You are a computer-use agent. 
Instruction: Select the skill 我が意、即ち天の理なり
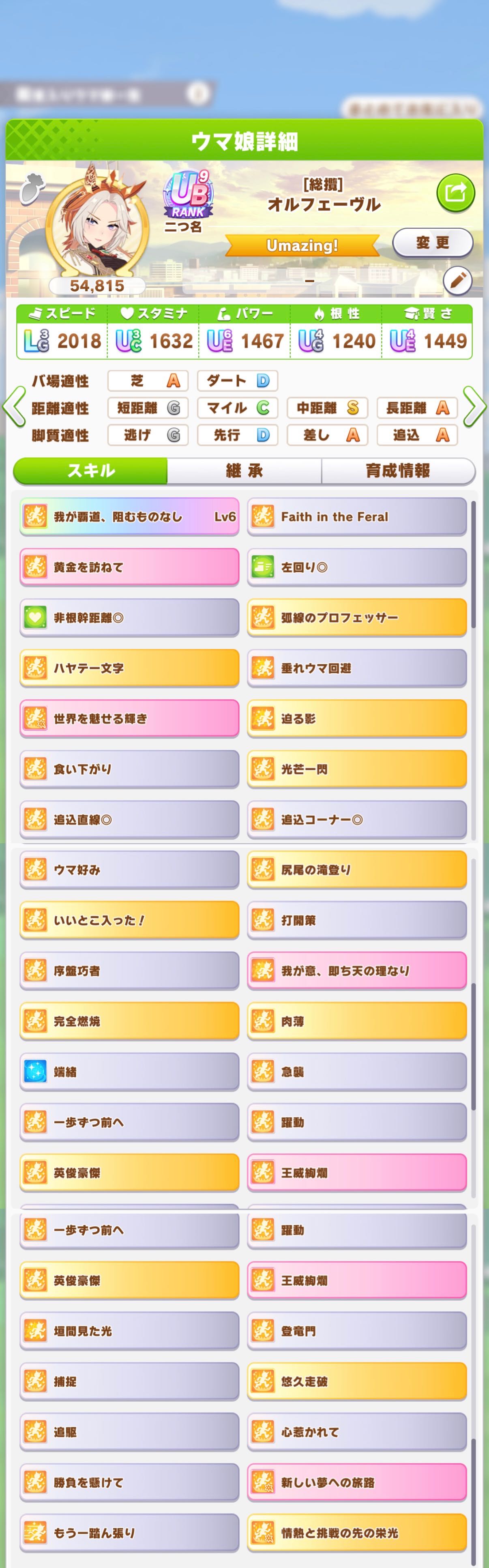point(356,971)
